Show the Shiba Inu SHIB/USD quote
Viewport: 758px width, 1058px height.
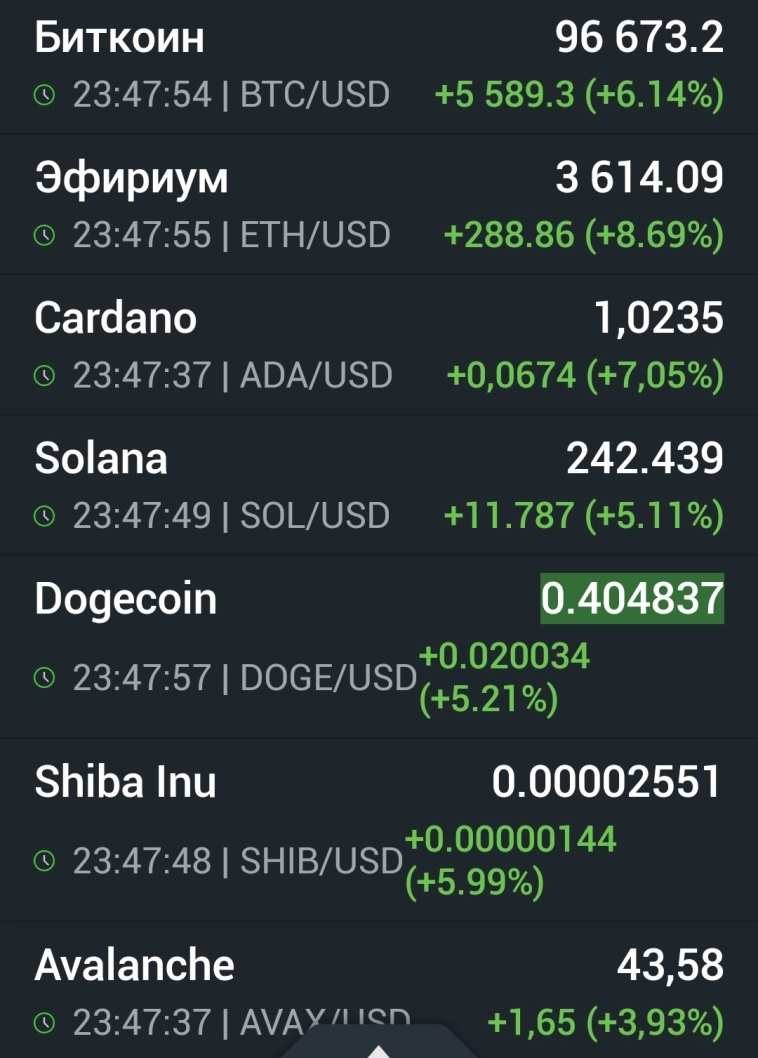coord(379,829)
